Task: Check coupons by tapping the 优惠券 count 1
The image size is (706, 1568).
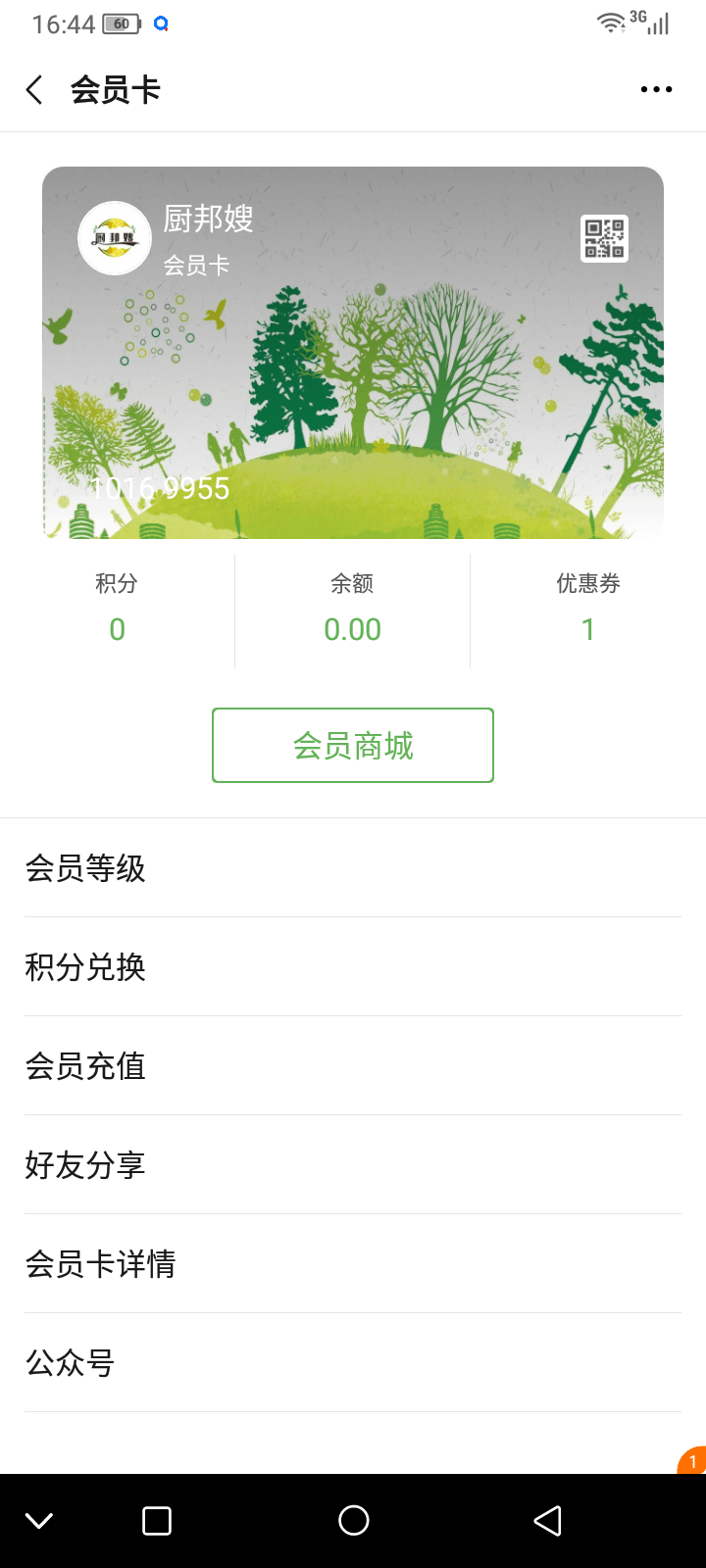Action: pos(587,628)
